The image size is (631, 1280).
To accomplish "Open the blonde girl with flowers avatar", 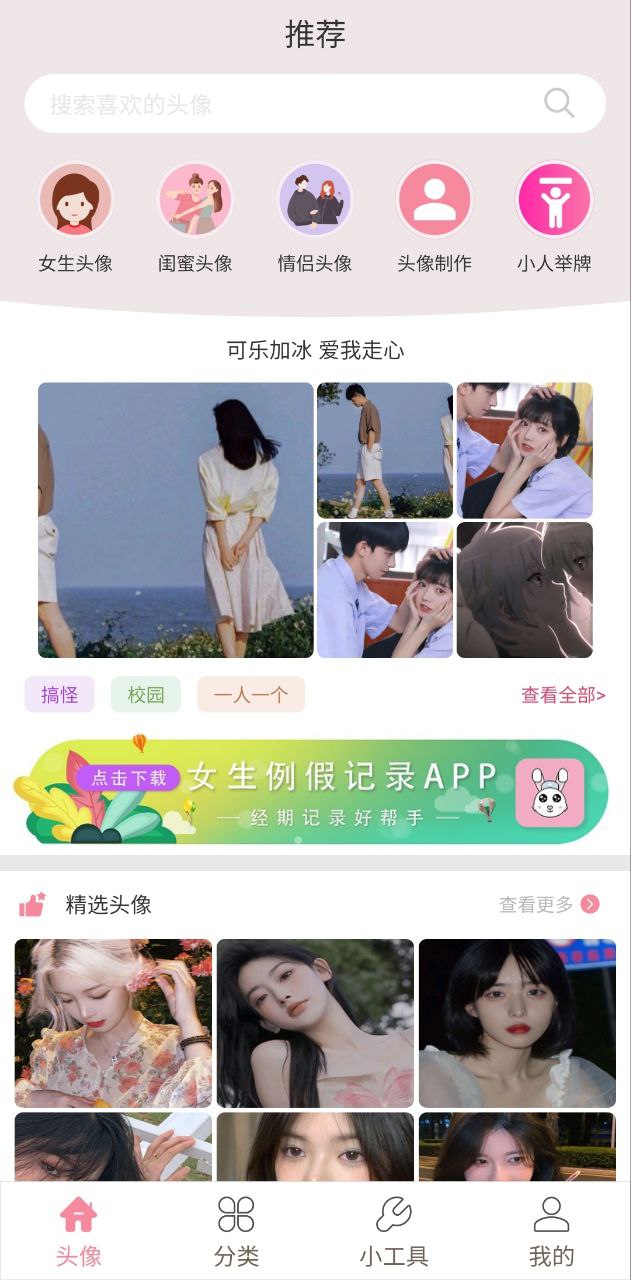I will tap(113, 1022).
